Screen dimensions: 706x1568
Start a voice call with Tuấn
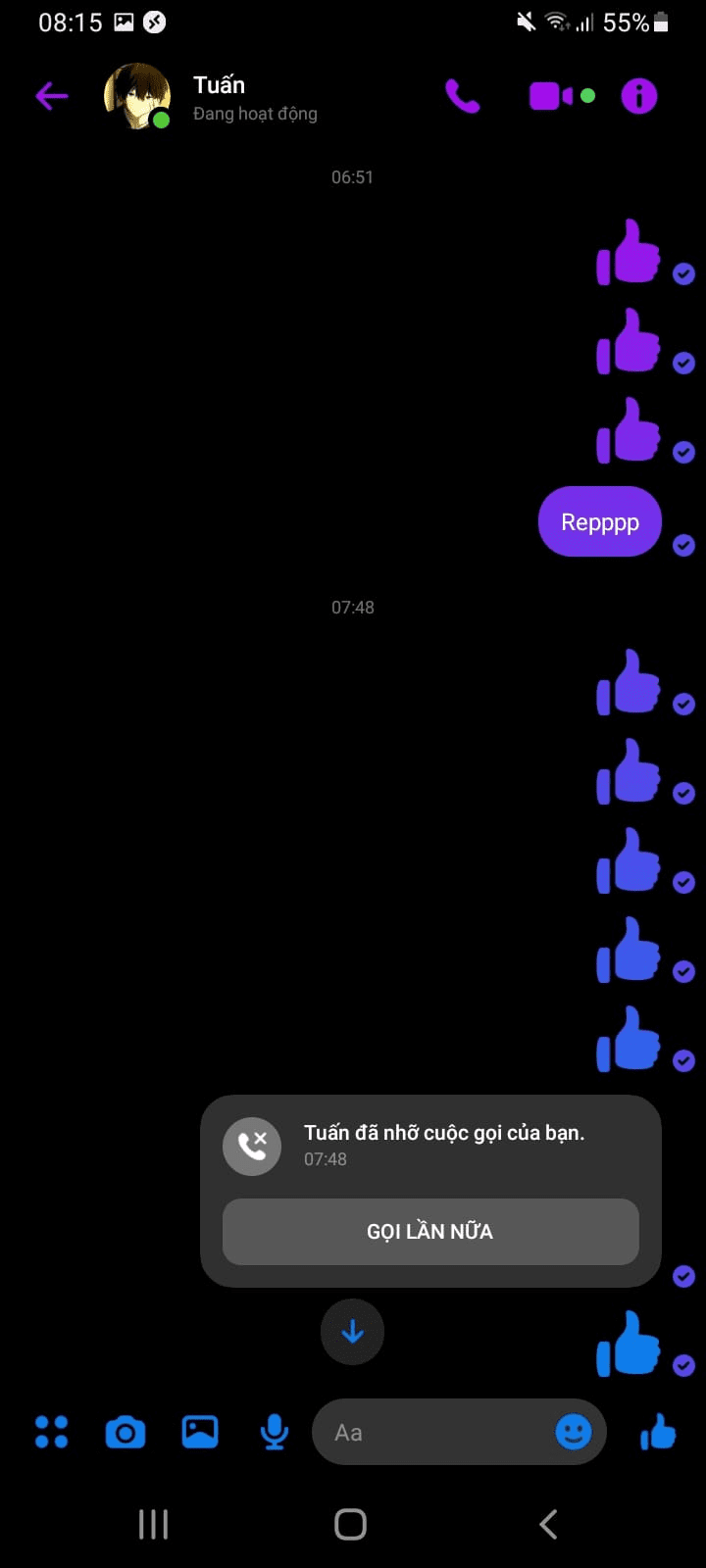click(462, 96)
